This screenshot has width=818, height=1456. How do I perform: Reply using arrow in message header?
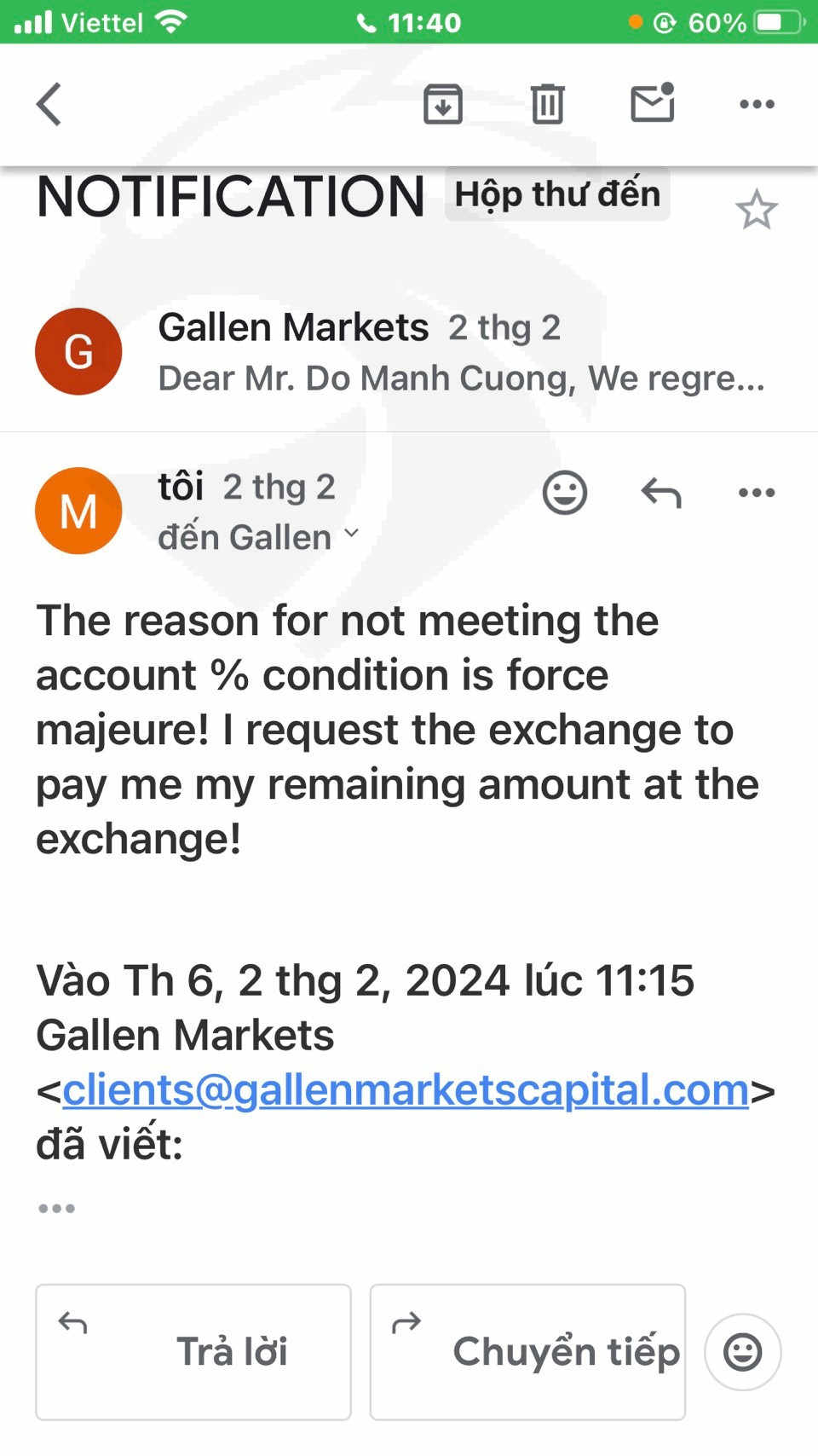click(661, 492)
